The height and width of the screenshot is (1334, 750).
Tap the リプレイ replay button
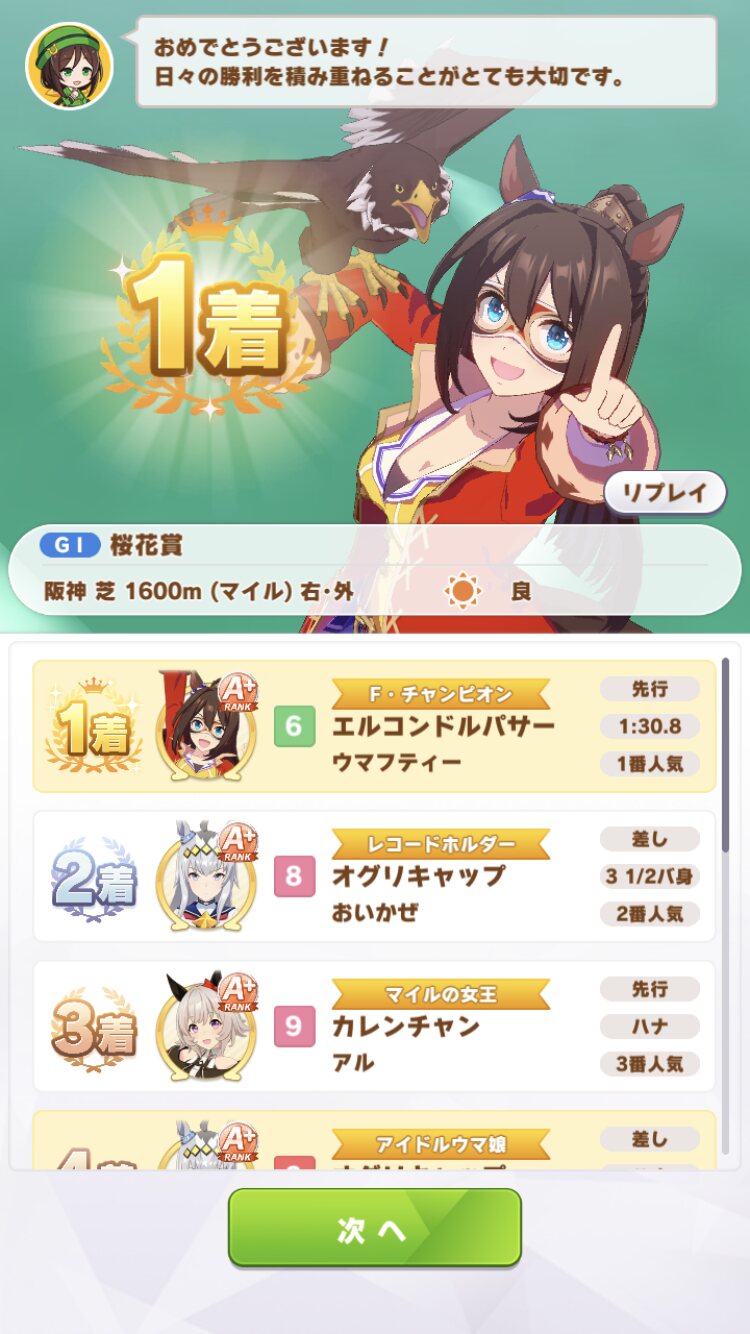665,492
